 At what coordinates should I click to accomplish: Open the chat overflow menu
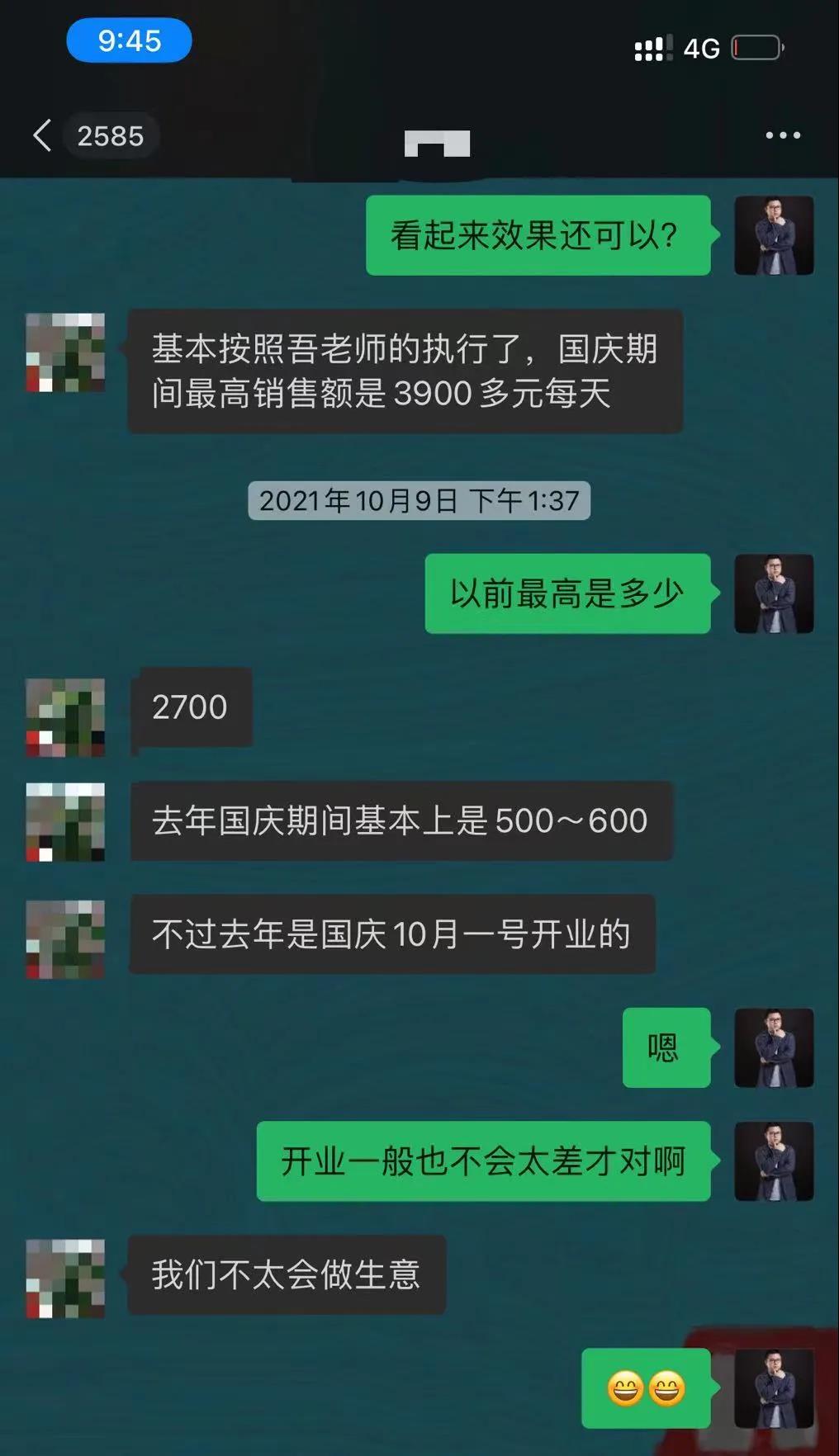782,135
